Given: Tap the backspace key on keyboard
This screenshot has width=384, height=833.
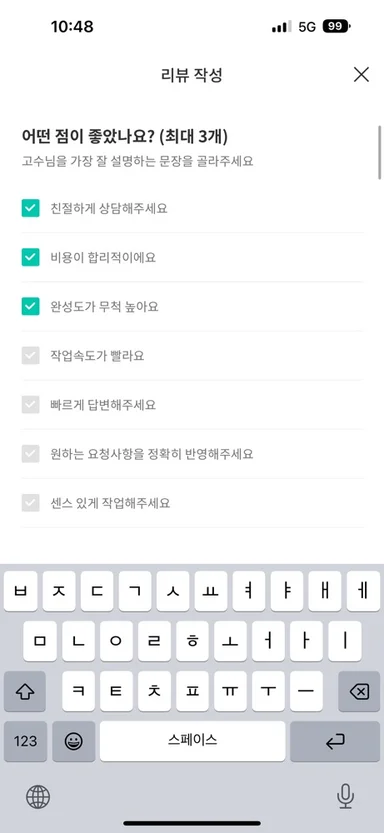Looking at the screenshot, I should 359,691.
